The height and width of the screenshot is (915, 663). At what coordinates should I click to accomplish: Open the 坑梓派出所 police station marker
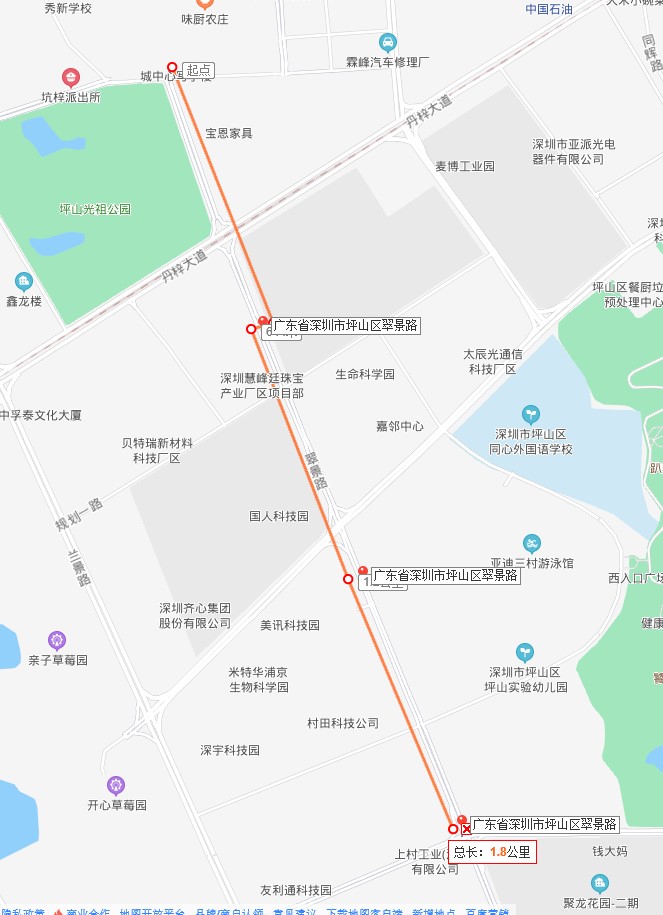point(70,77)
